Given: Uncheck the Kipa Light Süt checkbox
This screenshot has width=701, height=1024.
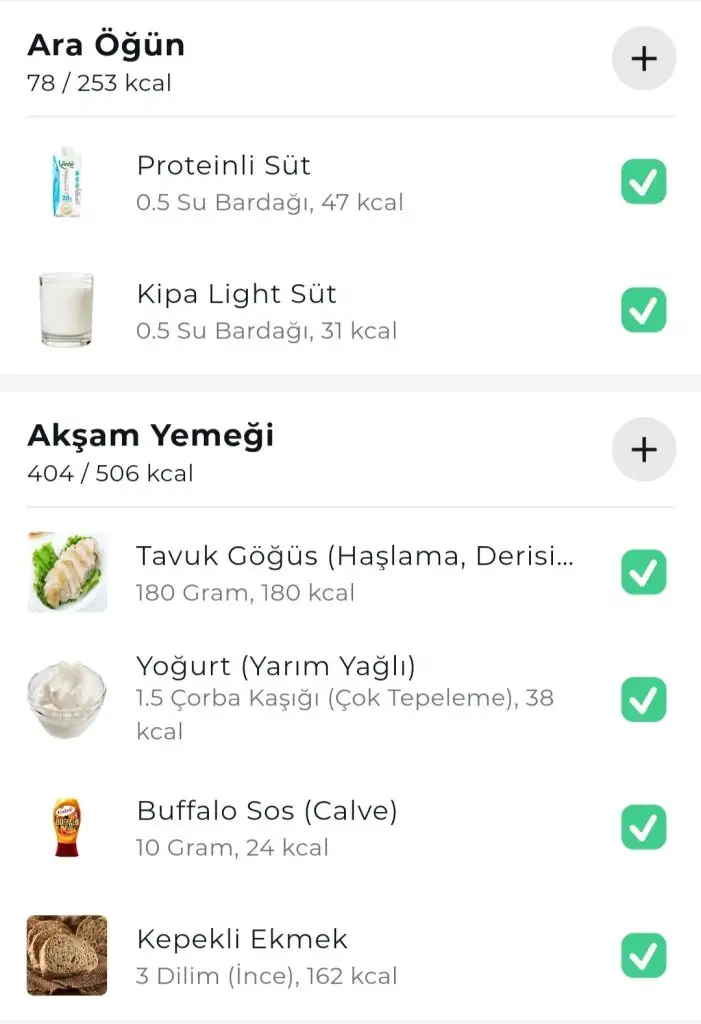Looking at the screenshot, I should tap(643, 310).
